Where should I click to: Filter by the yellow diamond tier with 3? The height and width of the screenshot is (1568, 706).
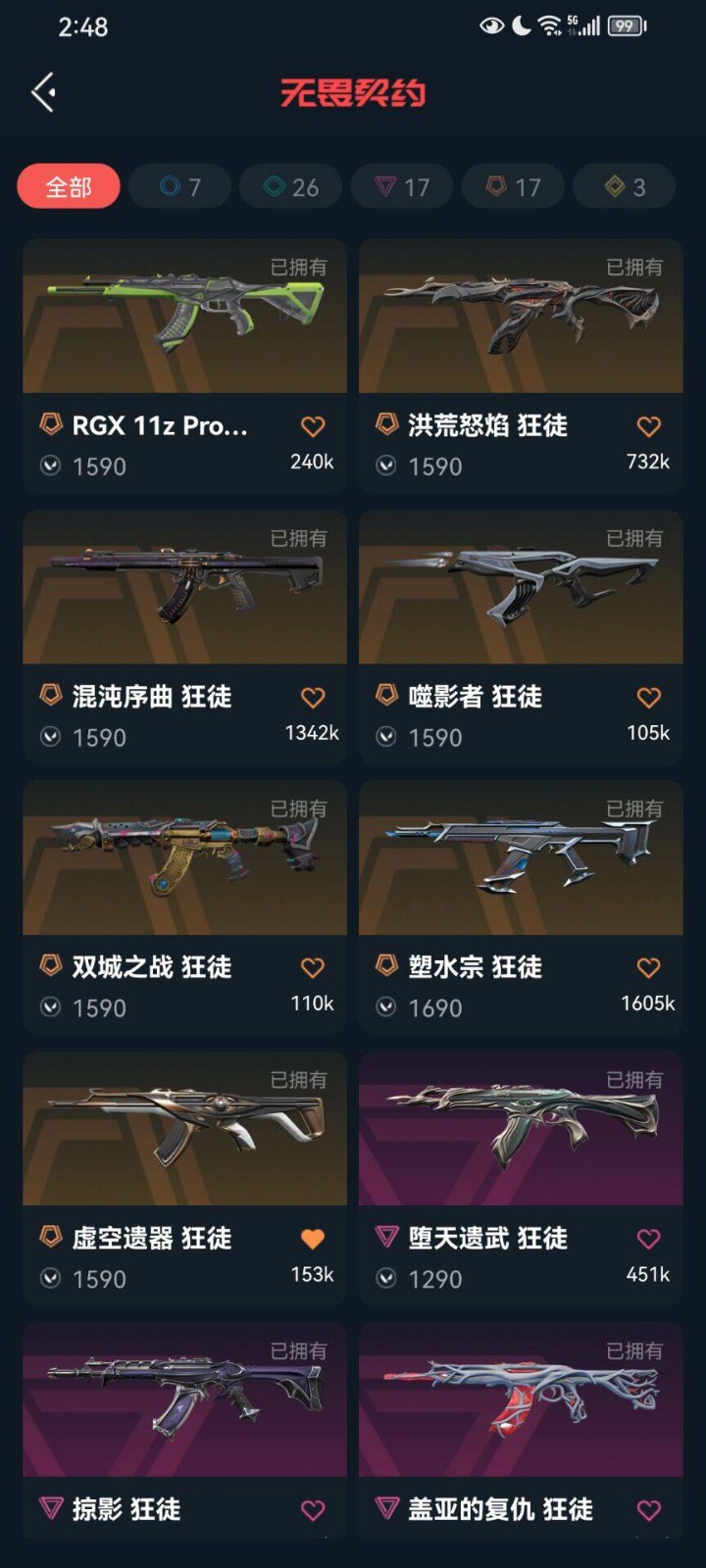(x=625, y=186)
